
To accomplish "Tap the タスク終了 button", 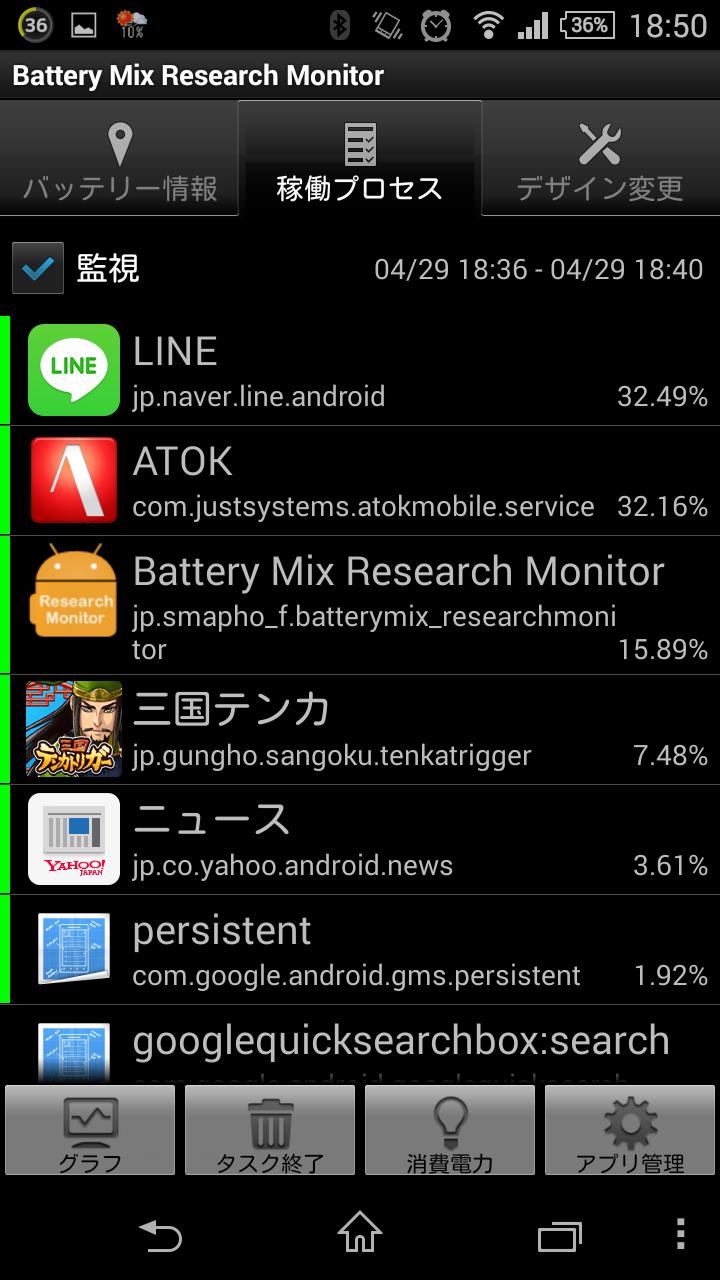I will (x=270, y=1130).
